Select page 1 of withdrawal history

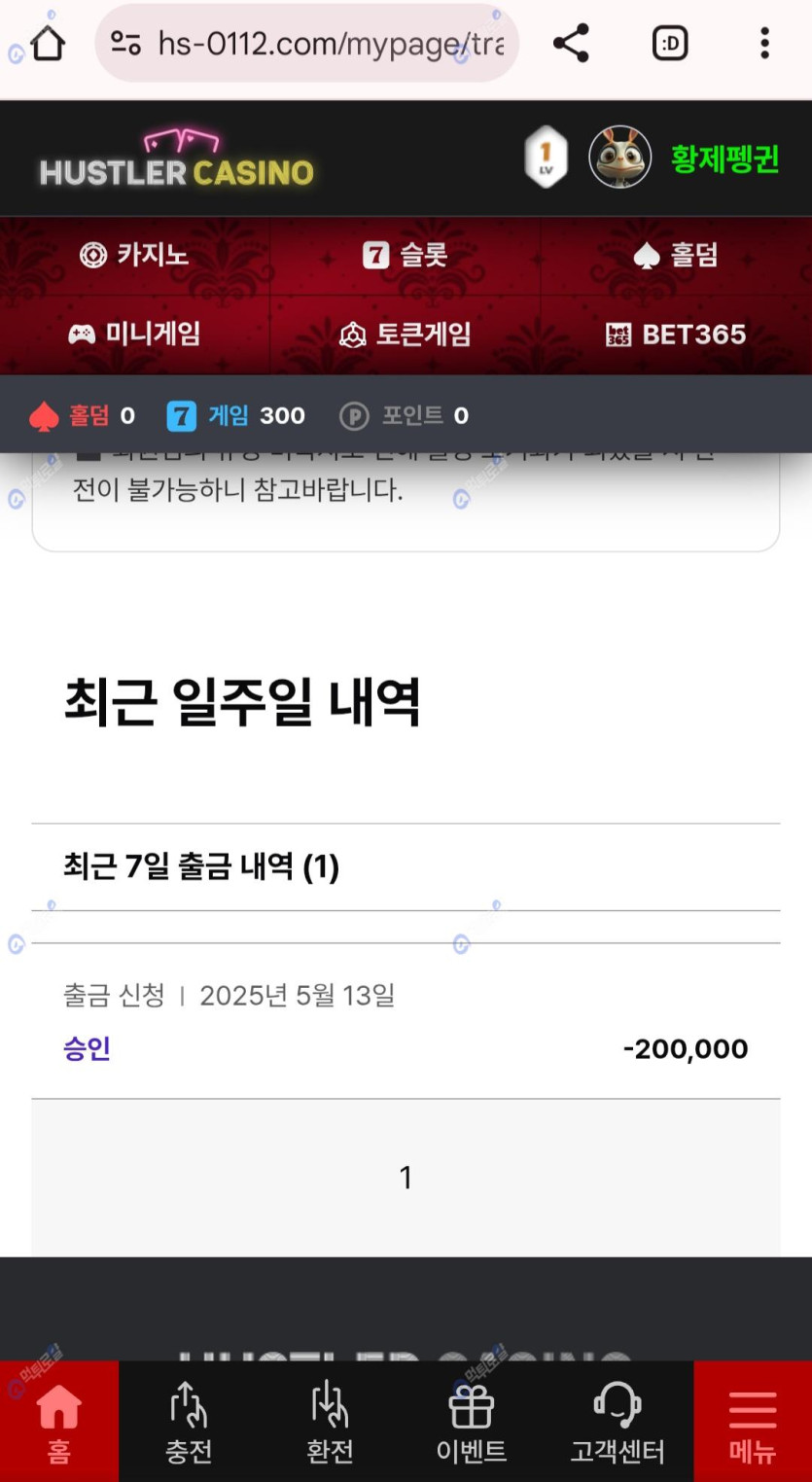pos(406,1178)
